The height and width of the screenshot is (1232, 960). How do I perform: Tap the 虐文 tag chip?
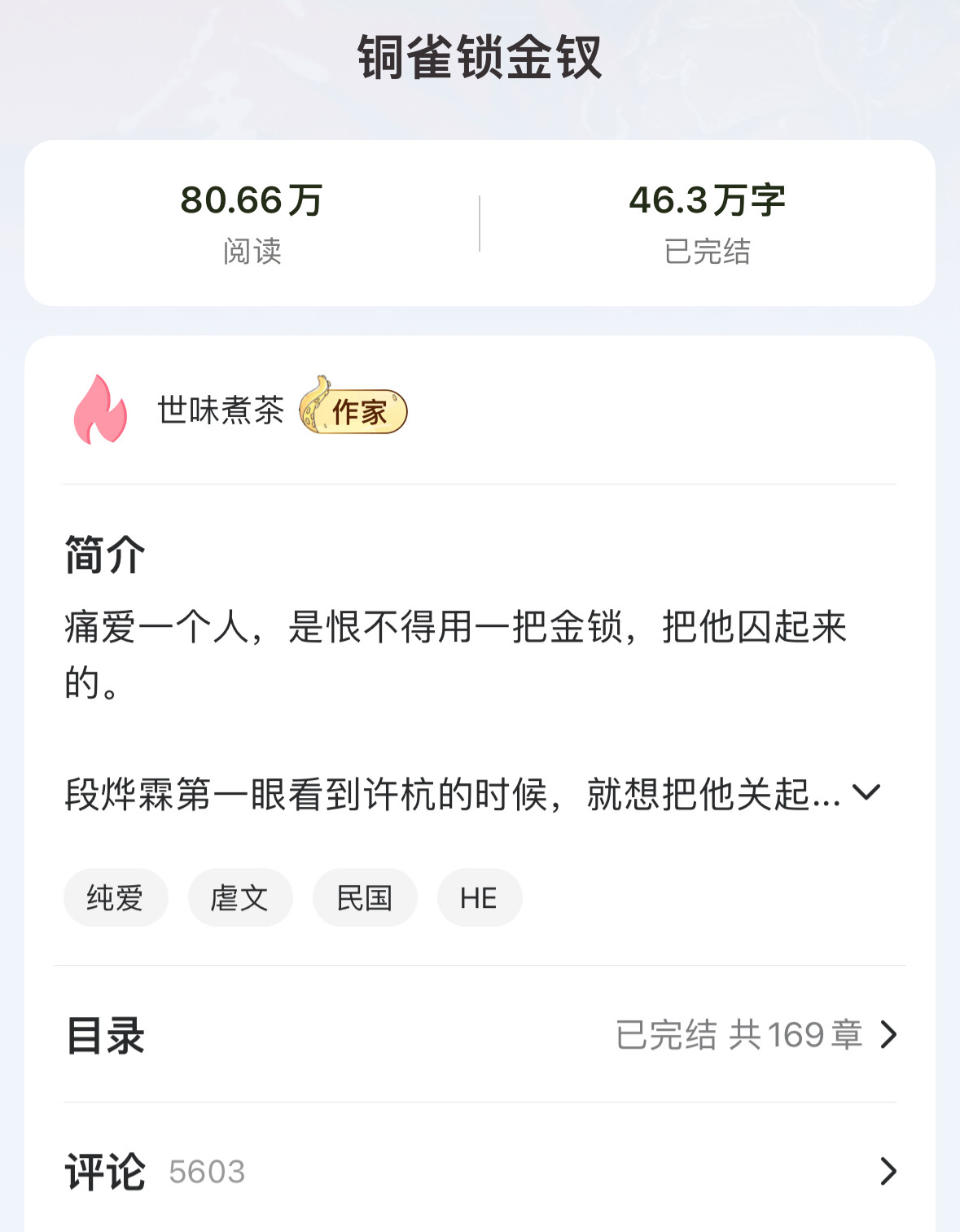coord(239,898)
